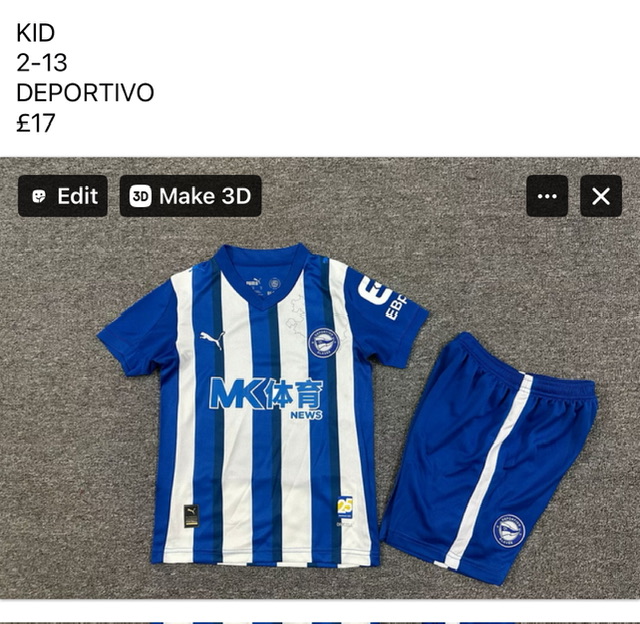Viewport: 640px width, 624px height.
Task: Open the three-dot more options menu
Action: pos(547,196)
